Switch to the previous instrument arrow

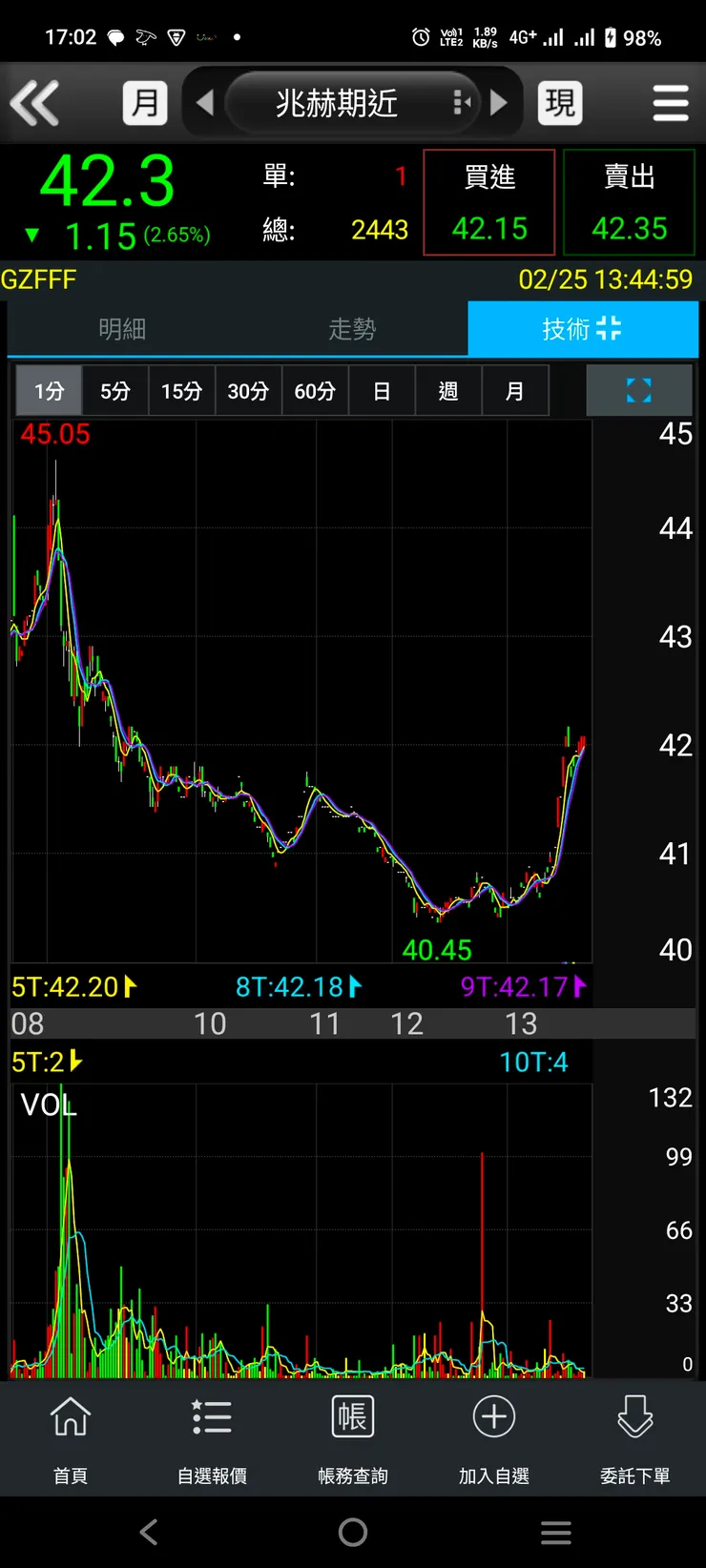[x=204, y=103]
